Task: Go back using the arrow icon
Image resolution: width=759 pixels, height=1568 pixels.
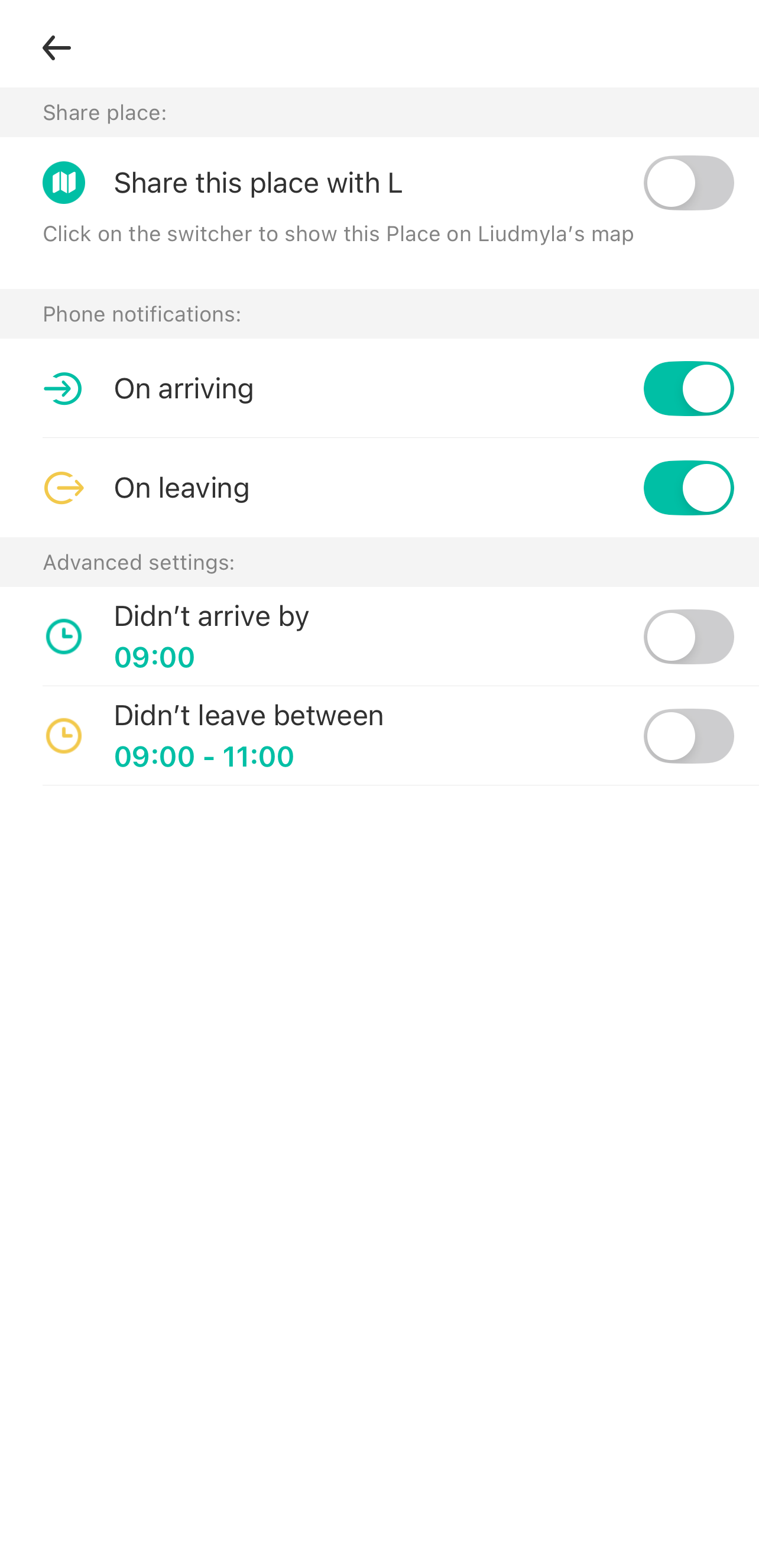Action: (x=57, y=48)
